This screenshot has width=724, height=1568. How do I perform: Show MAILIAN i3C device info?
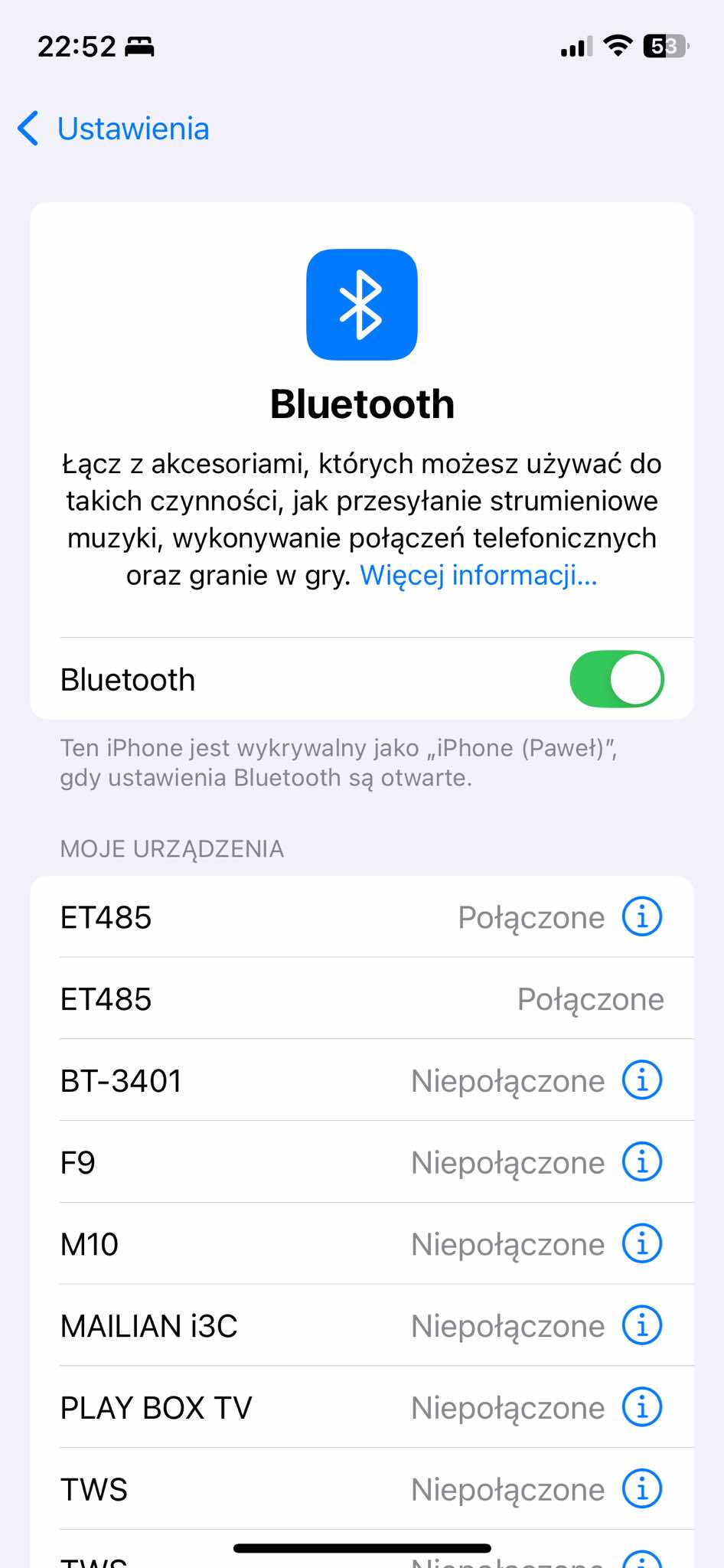point(641,1326)
